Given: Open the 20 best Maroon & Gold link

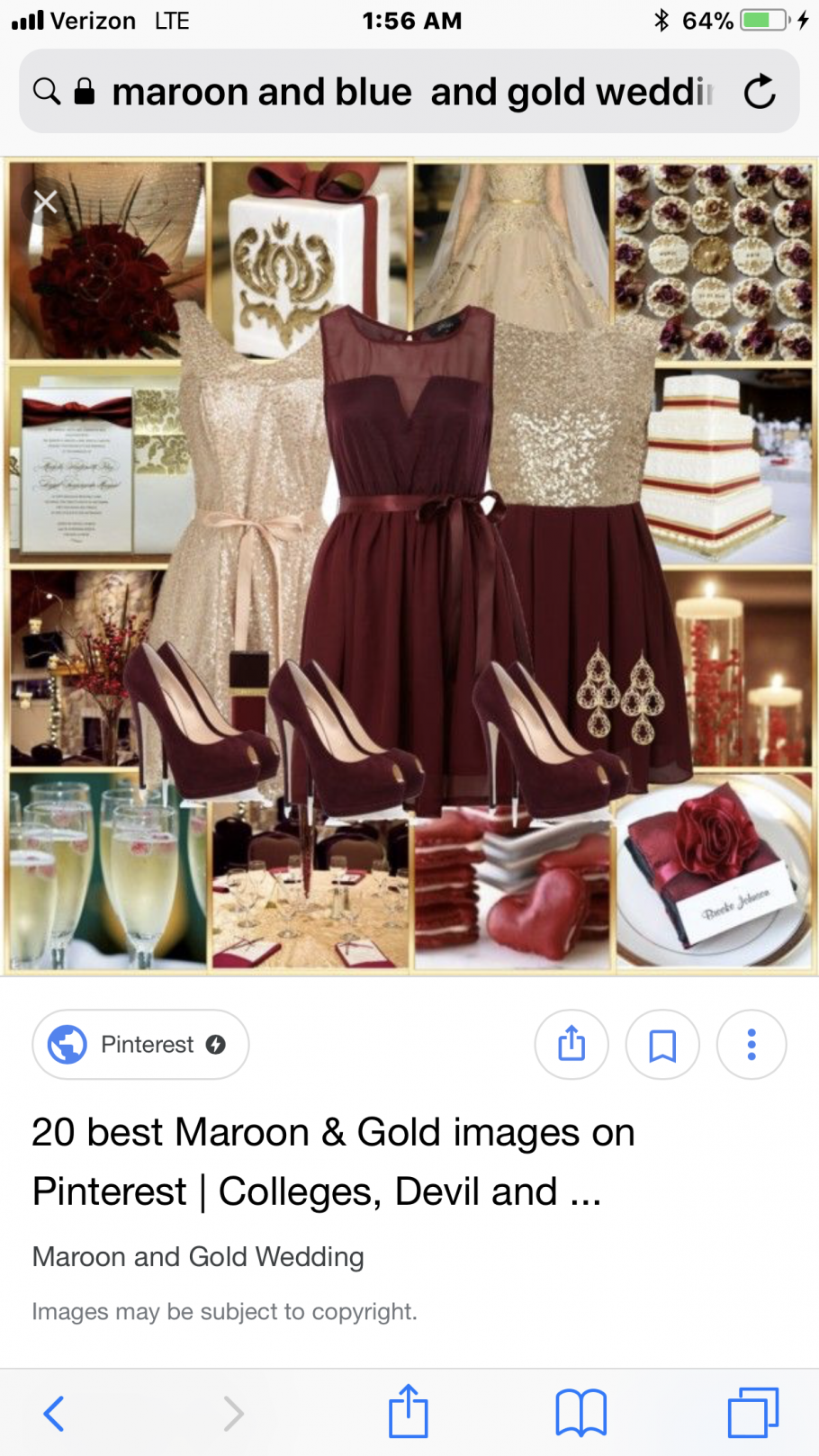Looking at the screenshot, I should click(333, 1161).
